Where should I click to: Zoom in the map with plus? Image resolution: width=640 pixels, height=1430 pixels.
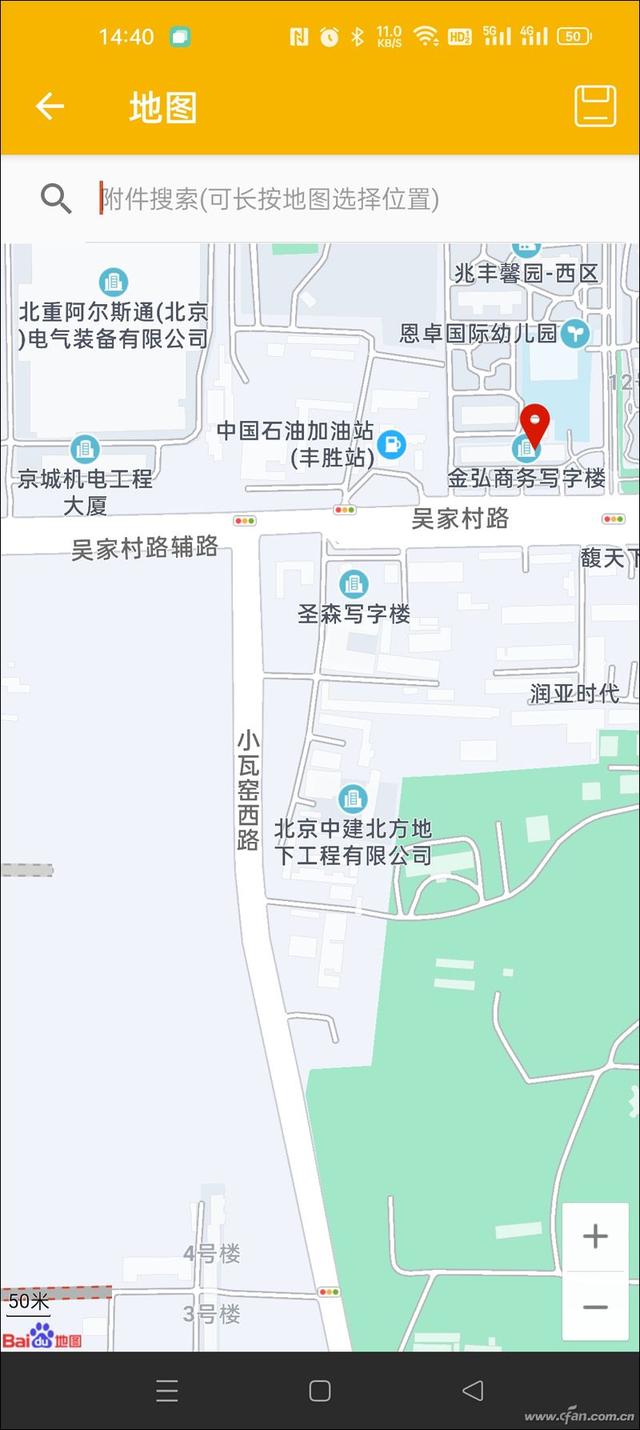pyautogui.click(x=595, y=1236)
